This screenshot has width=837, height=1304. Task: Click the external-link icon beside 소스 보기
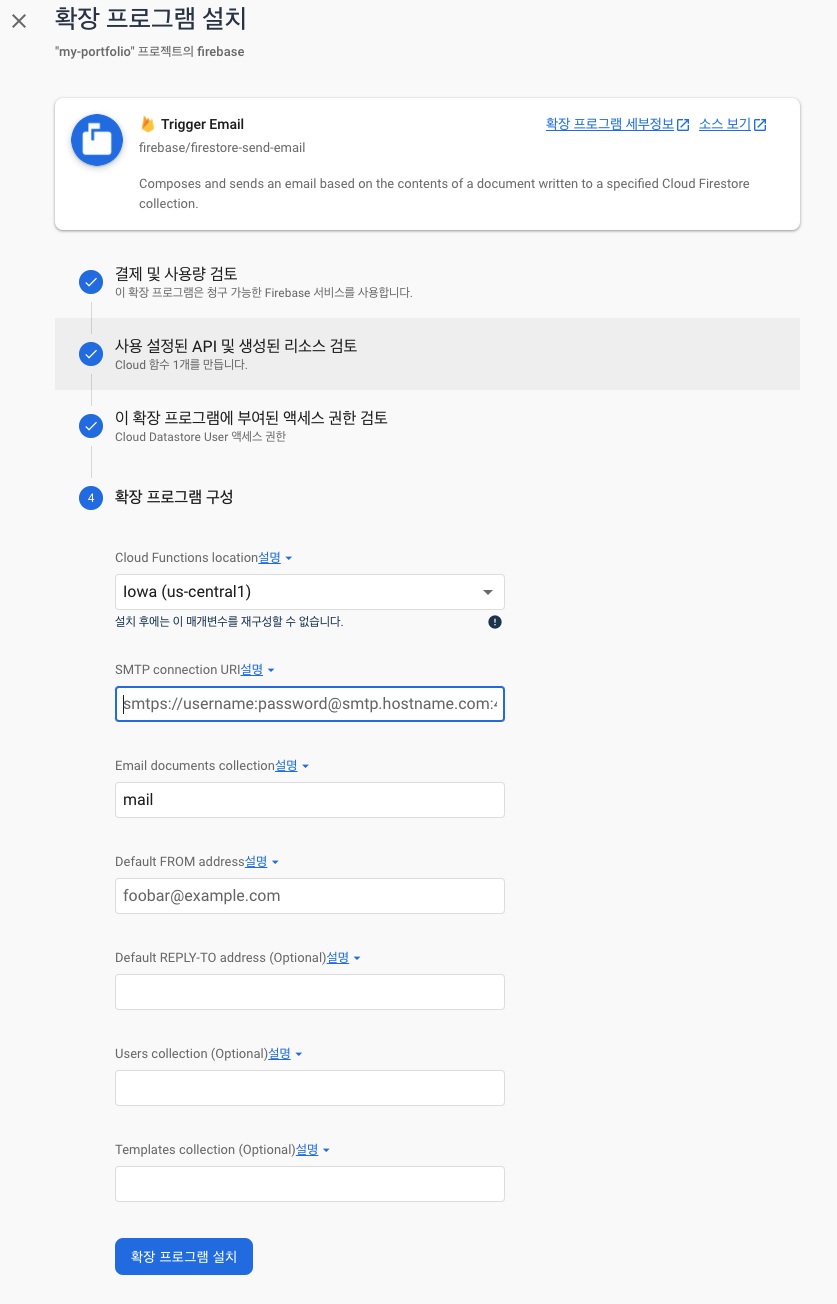pyautogui.click(x=761, y=124)
